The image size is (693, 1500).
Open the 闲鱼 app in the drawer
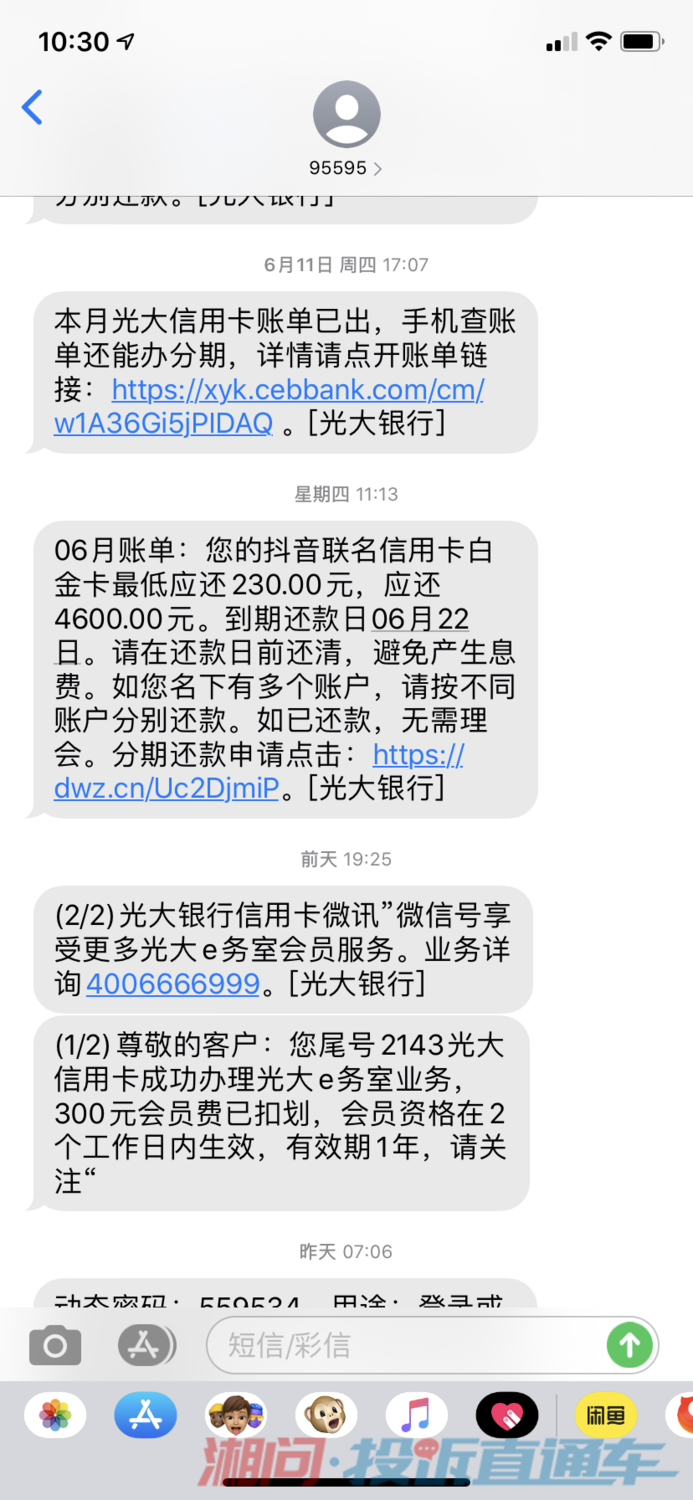click(605, 1416)
